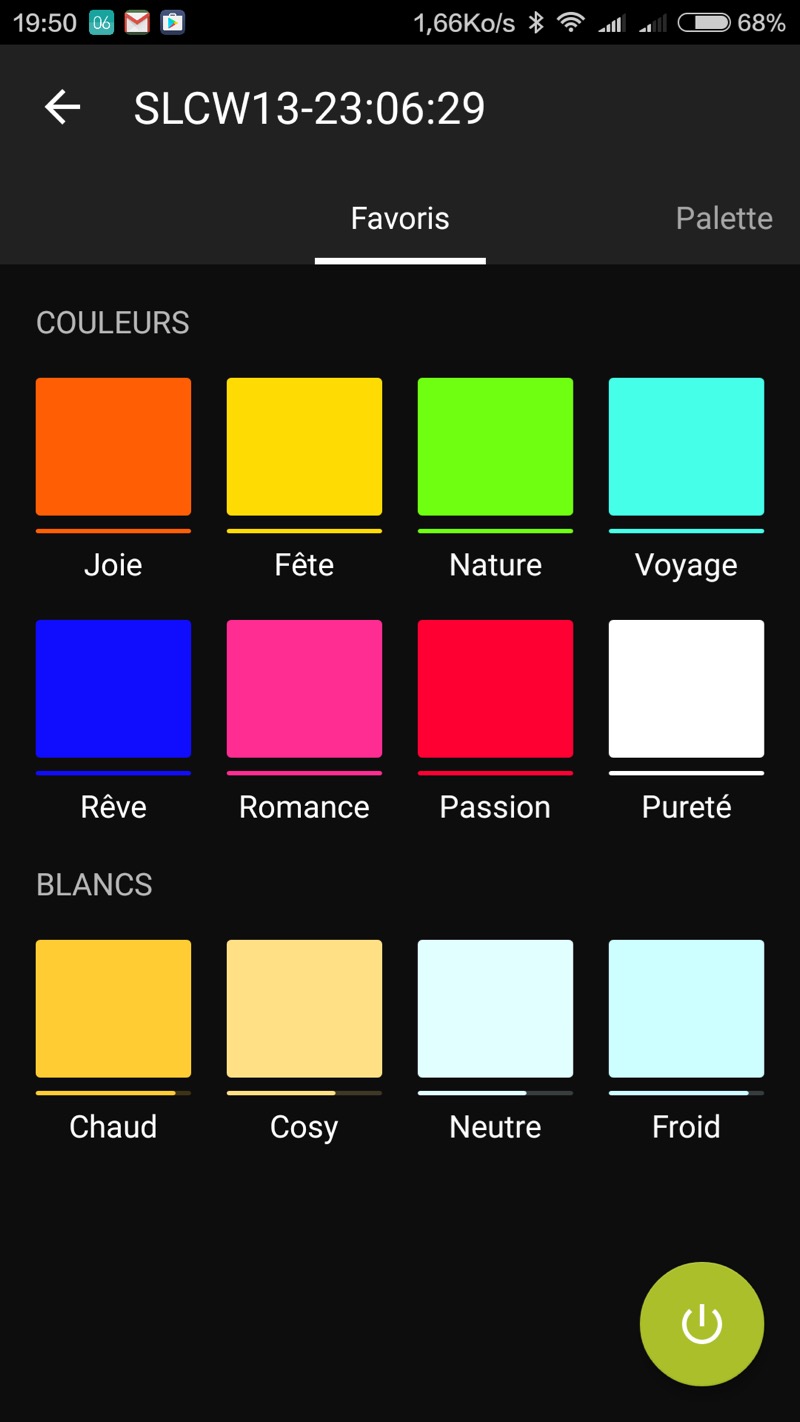Apply the red Passion color
The height and width of the screenshot is (1422, 800).
pos(495,689)
